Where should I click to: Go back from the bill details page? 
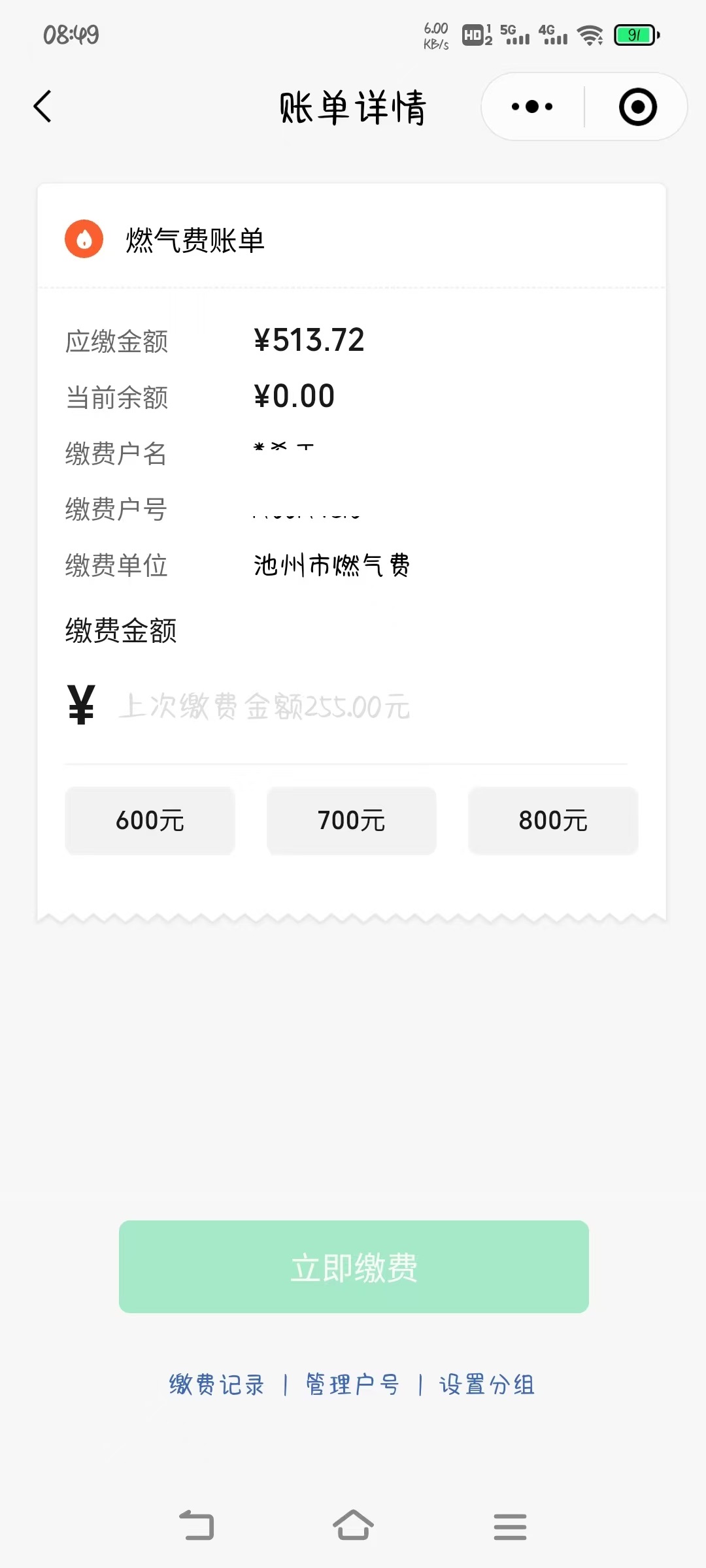tap(43, 107)
